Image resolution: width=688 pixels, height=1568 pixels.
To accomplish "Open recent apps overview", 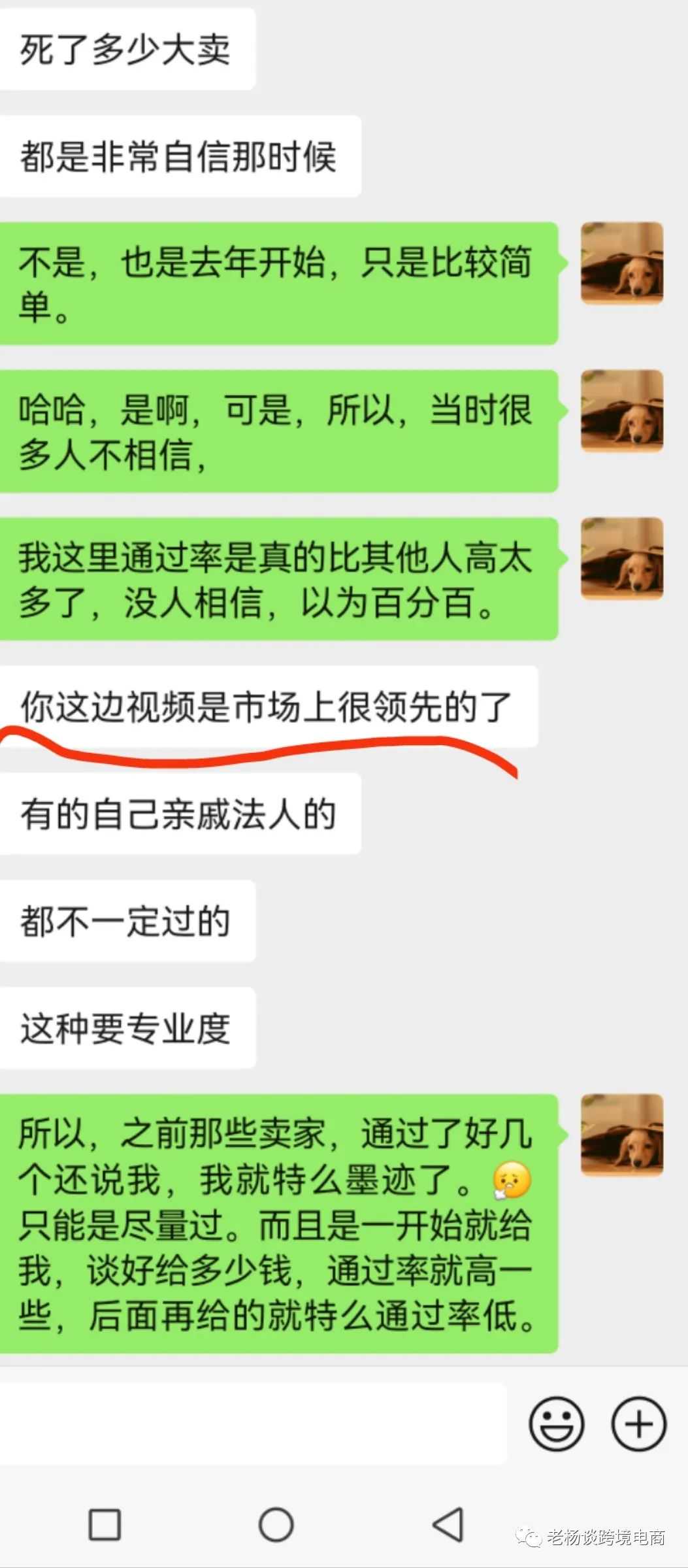I will [x=105, y=1524].
